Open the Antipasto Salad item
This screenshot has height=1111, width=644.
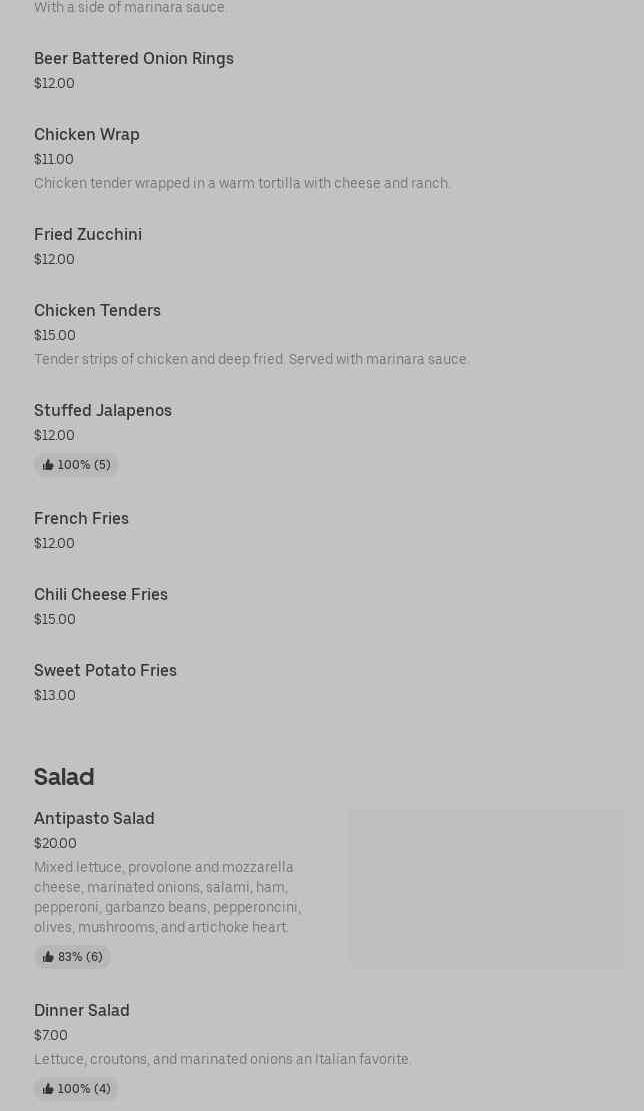94,819
